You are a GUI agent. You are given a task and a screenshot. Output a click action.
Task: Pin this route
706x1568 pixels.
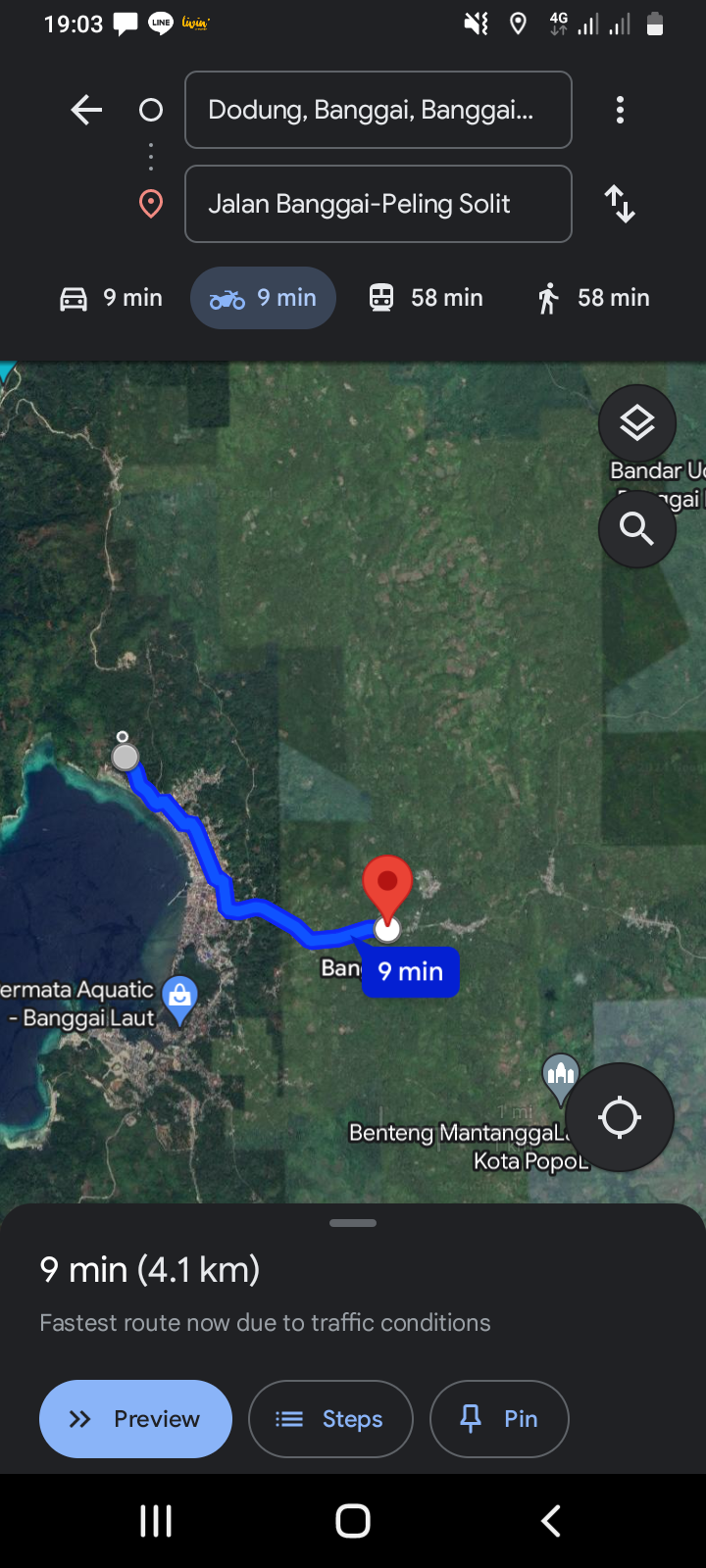point(499,1419)
